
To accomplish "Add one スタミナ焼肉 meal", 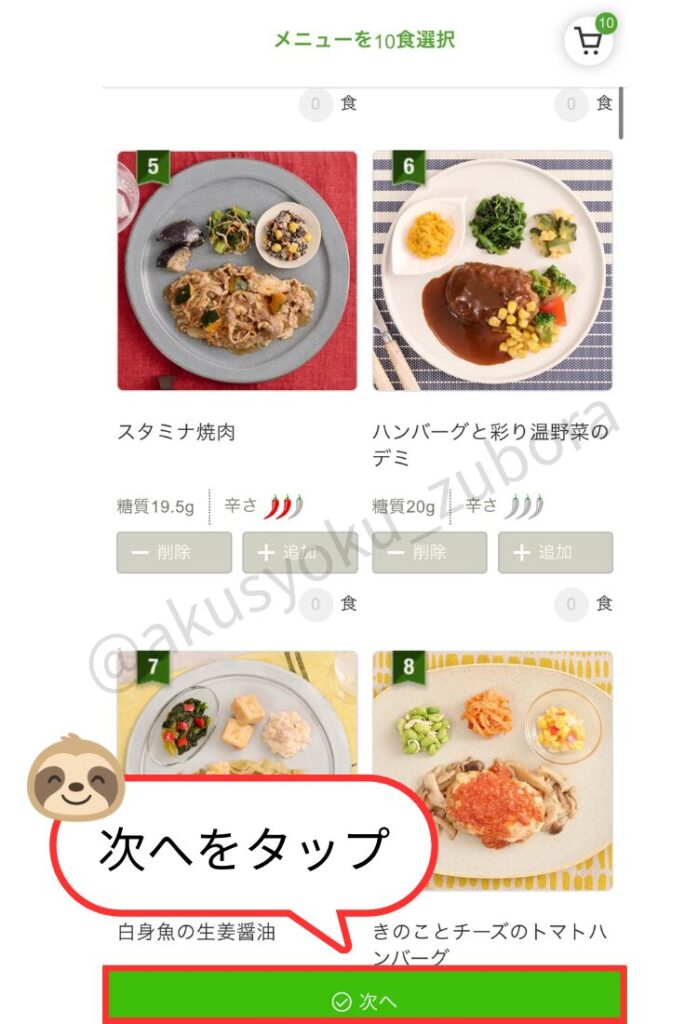I will tap(300, 552).
